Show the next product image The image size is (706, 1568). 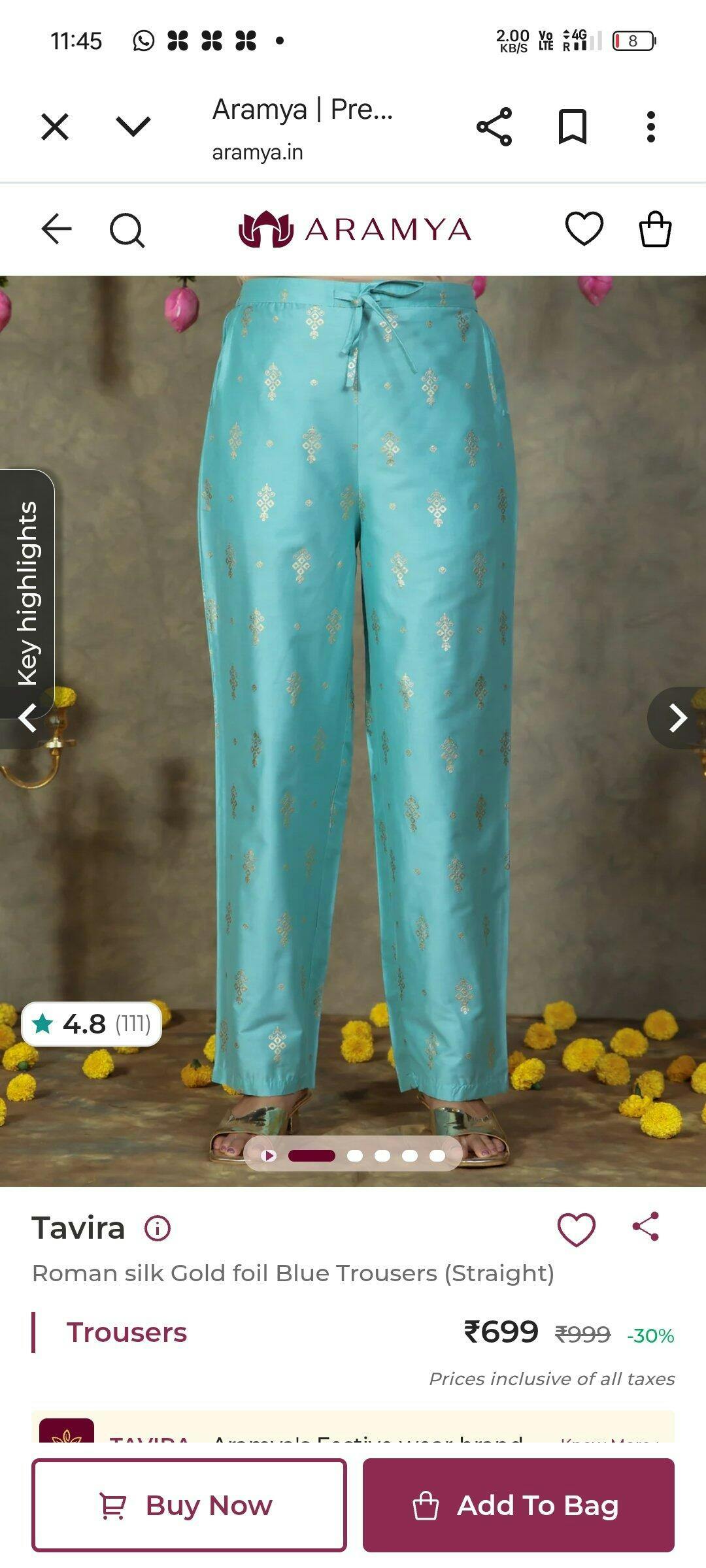(x=678, y=718)
